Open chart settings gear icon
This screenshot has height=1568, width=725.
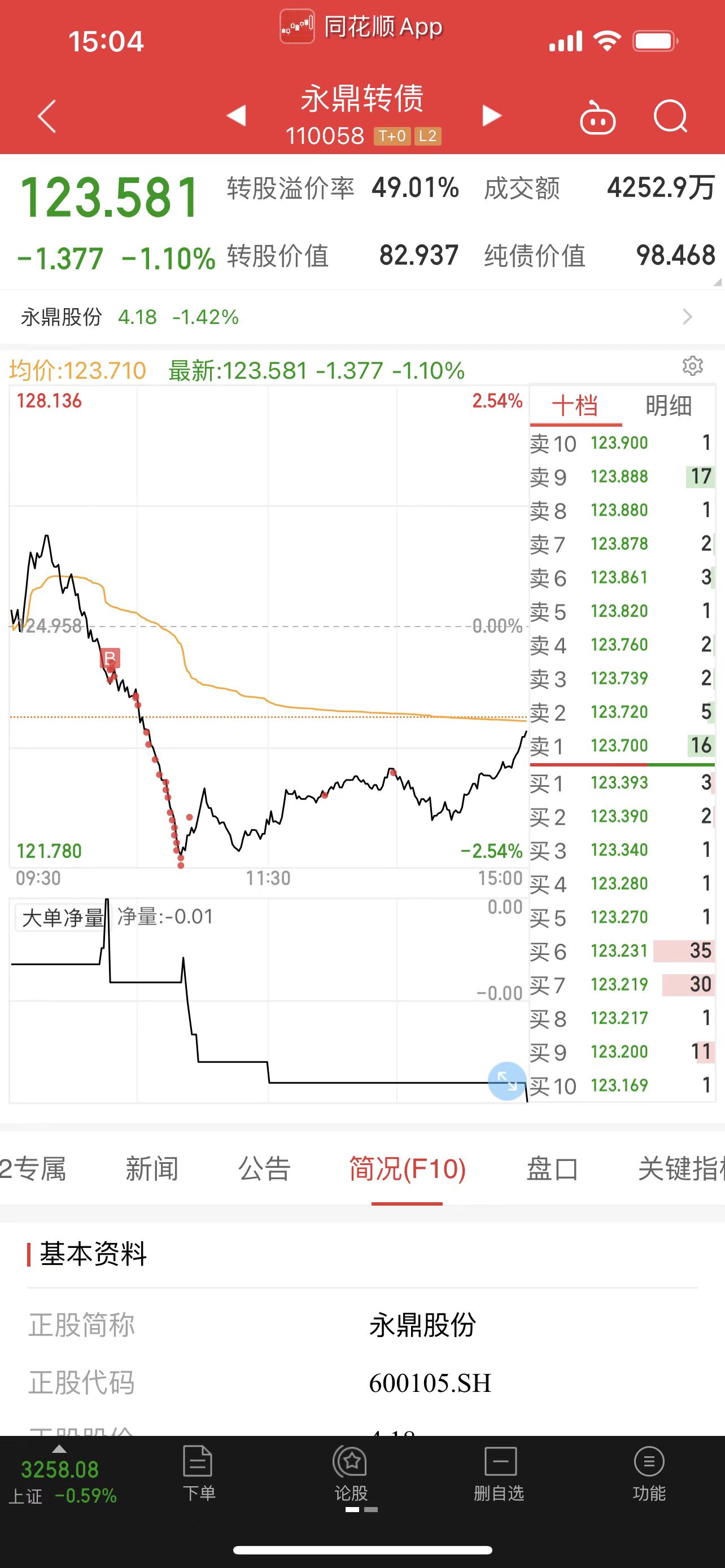[693, 366]
